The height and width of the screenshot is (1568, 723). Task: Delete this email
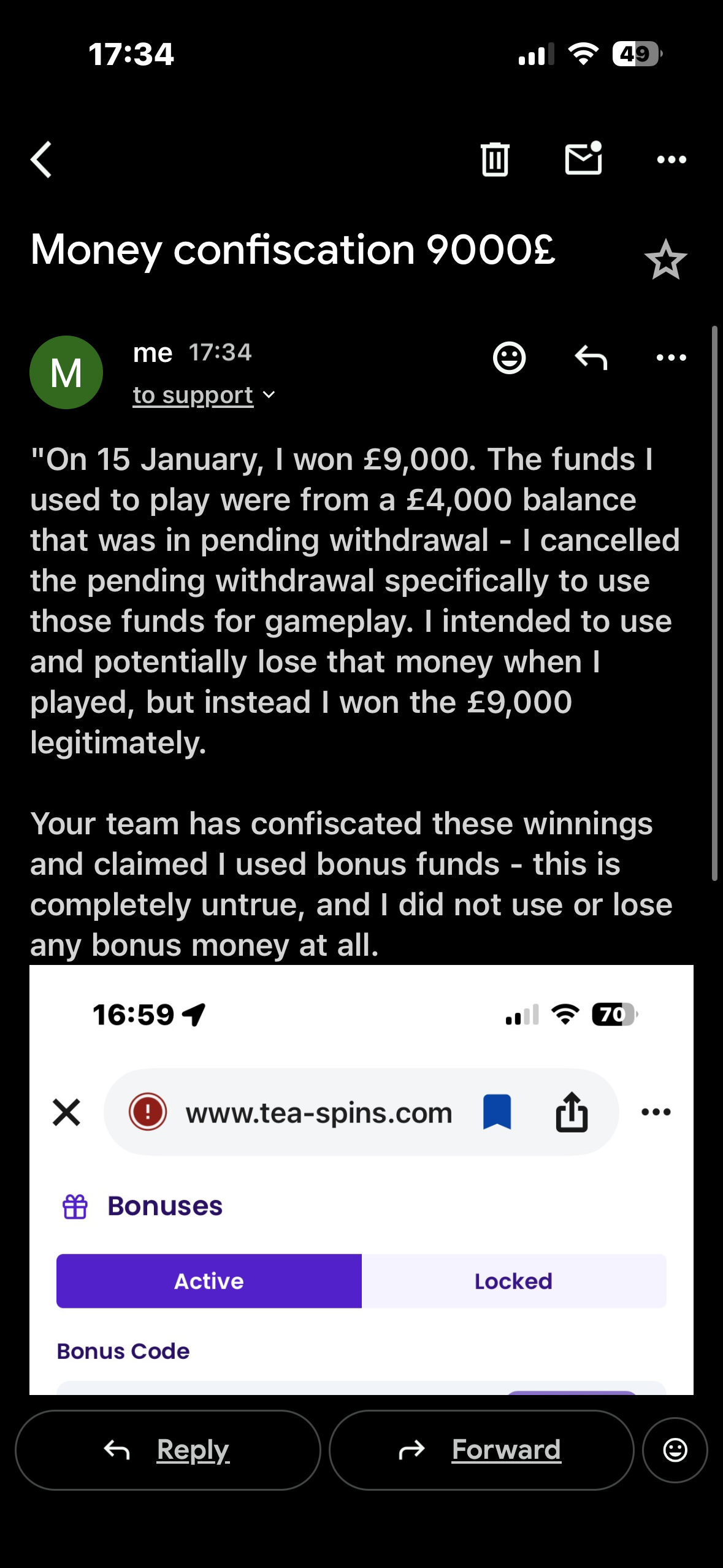coord(495,159)
